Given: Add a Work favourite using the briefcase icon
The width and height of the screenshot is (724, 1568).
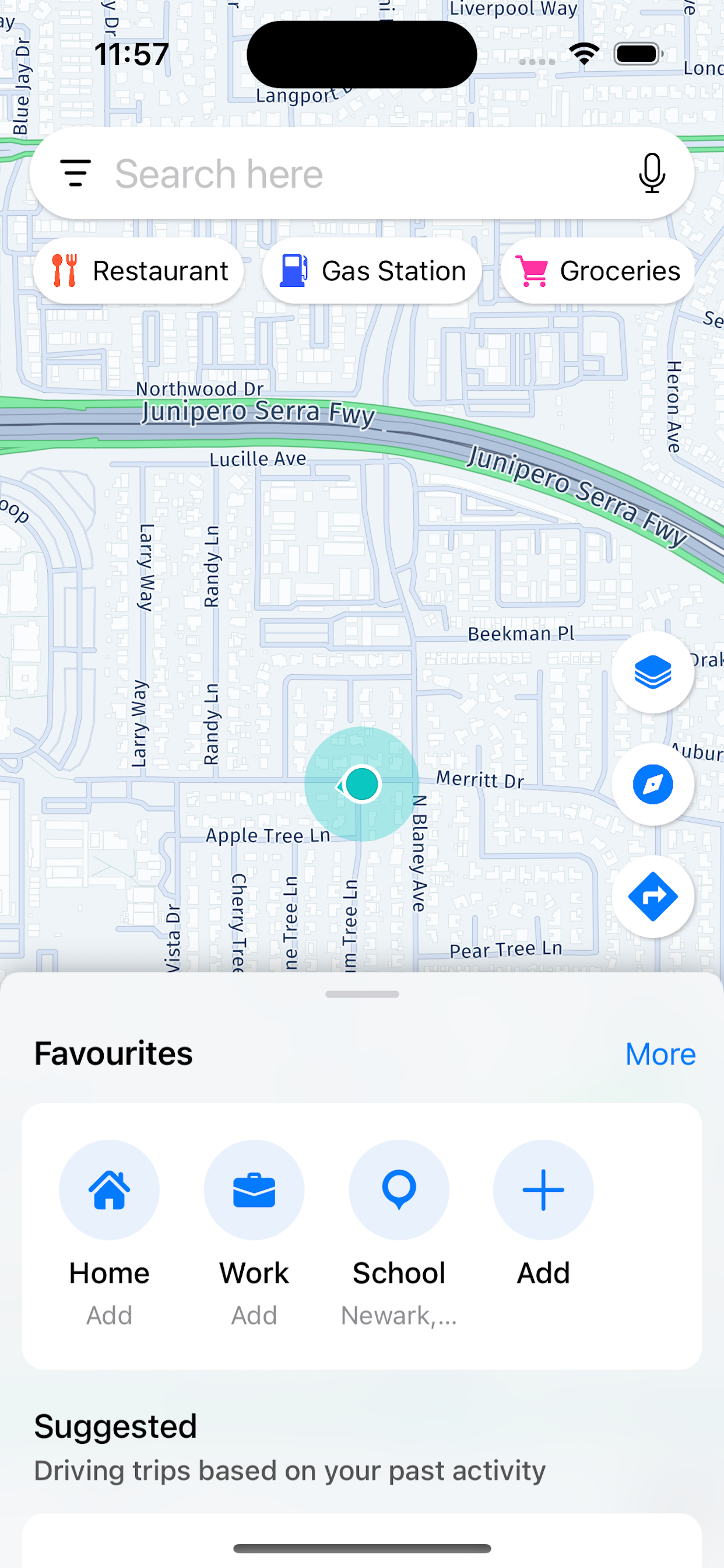Looking at the screenshot, I should click(254, 1189).
